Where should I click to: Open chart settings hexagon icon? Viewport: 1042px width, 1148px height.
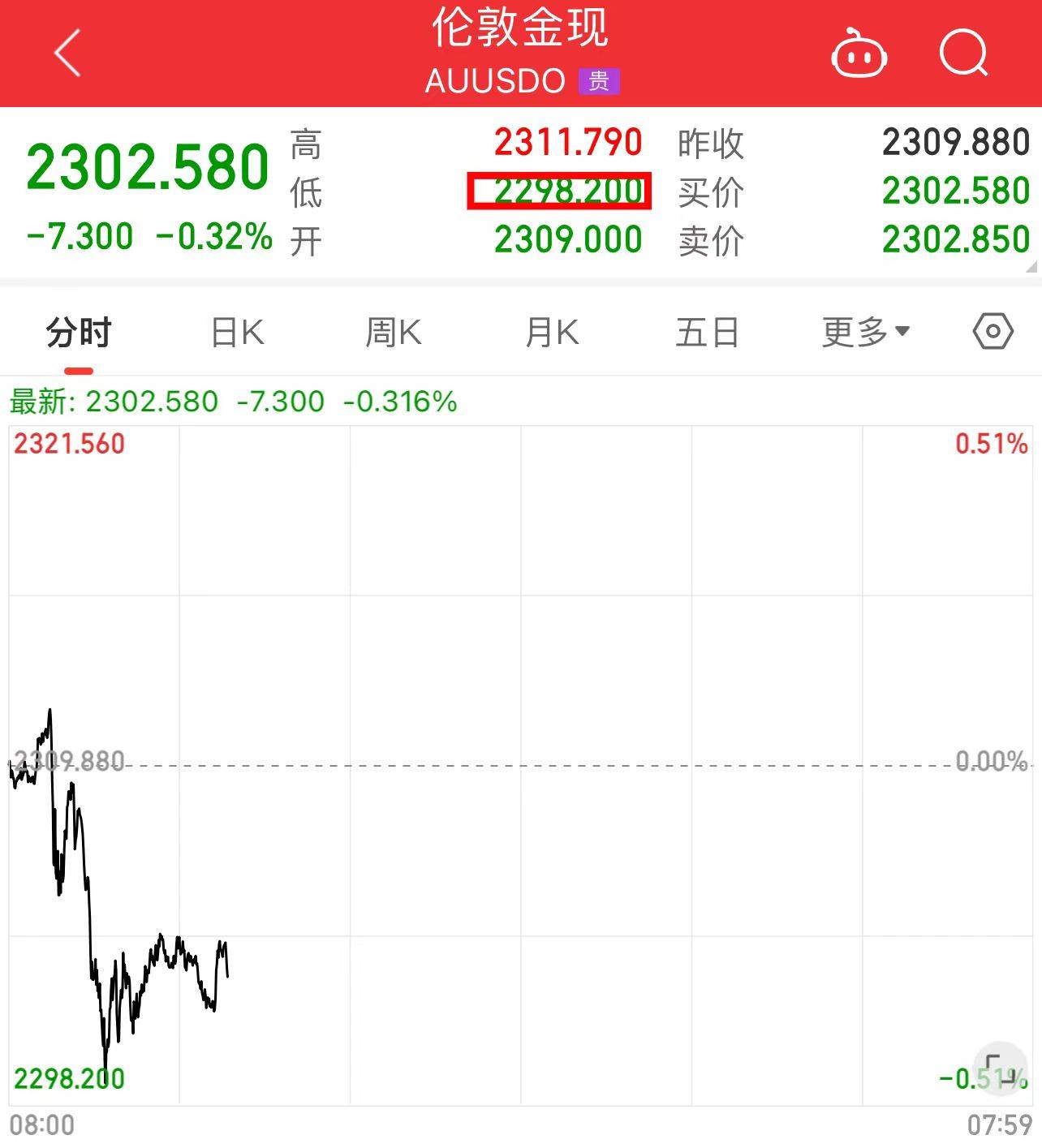click(992, 332)
